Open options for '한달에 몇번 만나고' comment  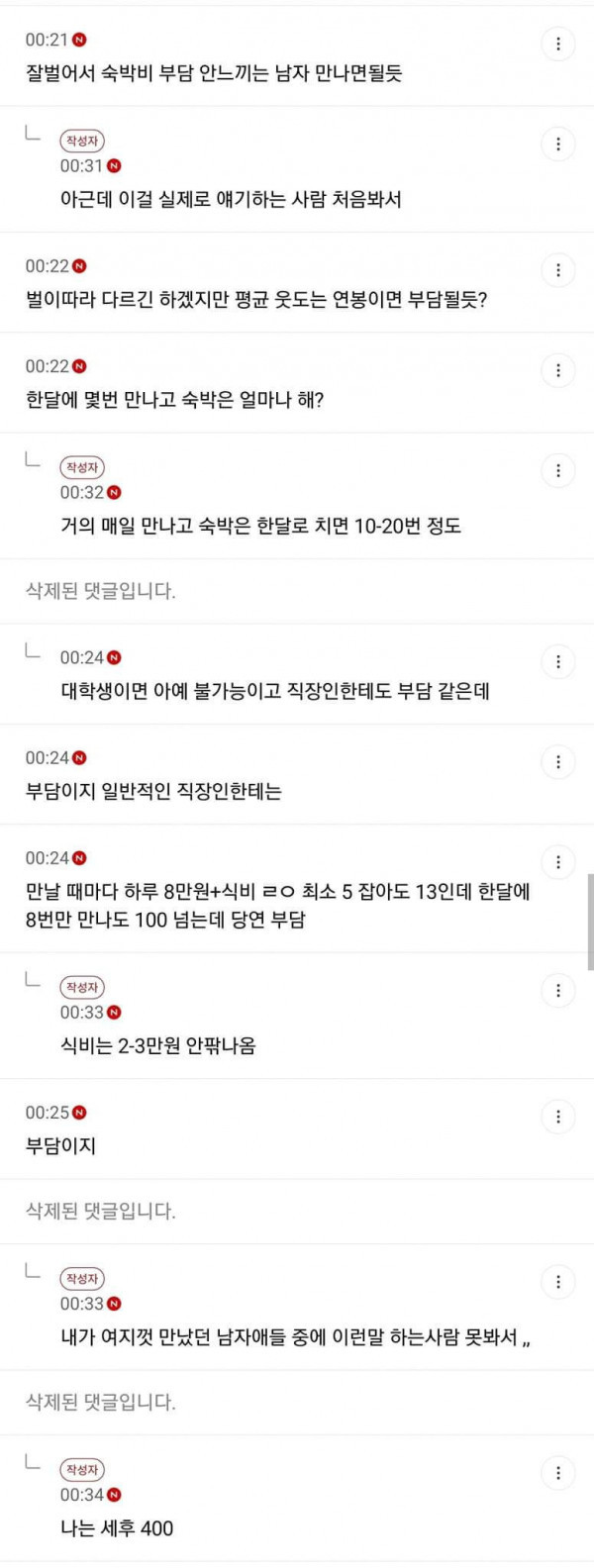pyautogui.click(x=558, y=370)
